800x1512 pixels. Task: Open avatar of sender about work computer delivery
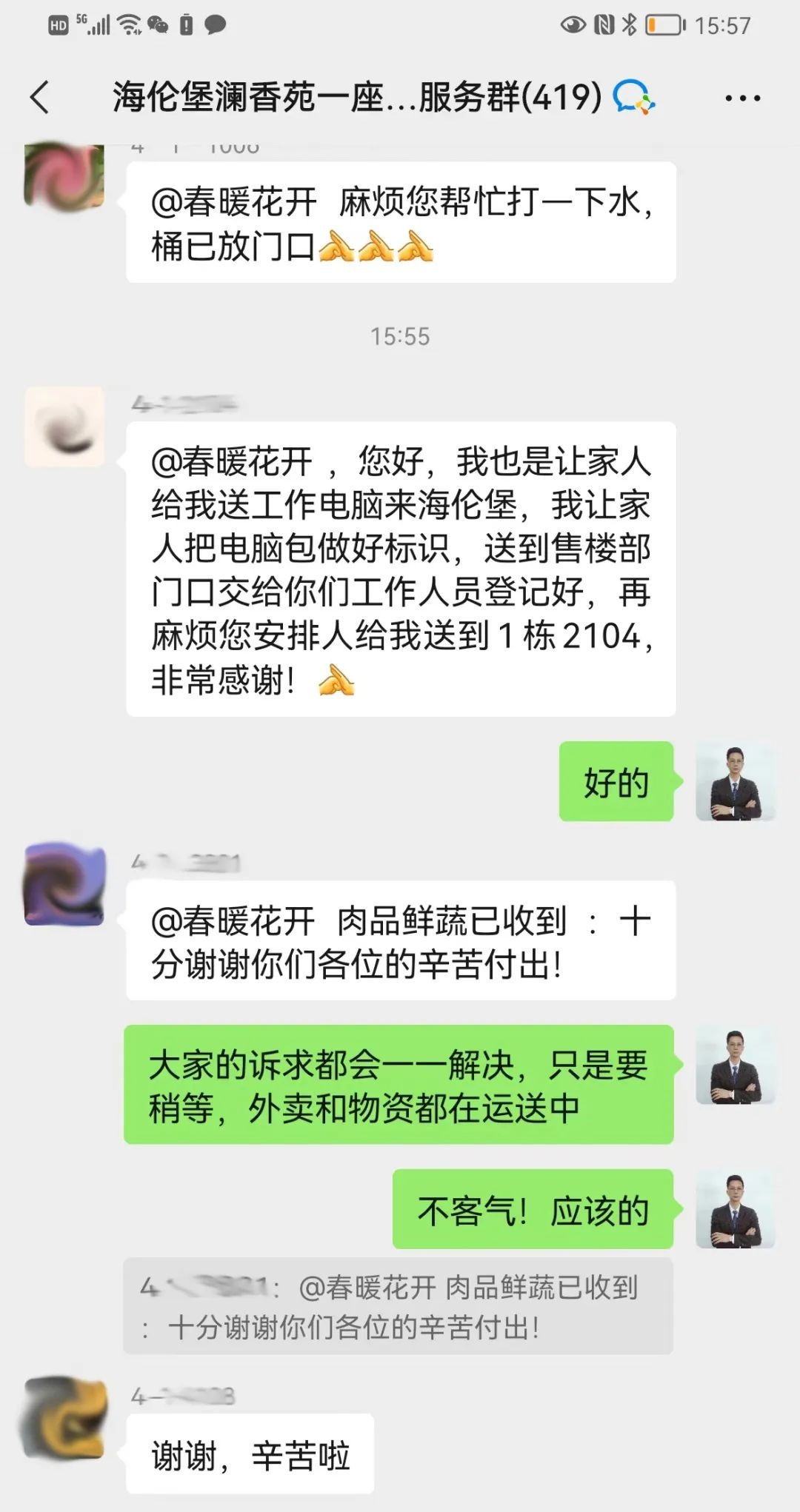(64, 427)
